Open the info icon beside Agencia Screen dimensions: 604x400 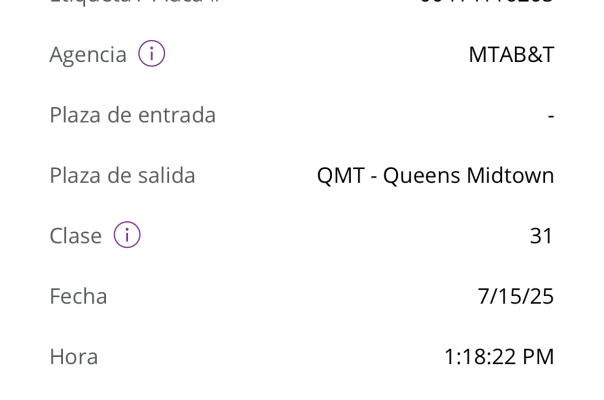tap(151, 56)
